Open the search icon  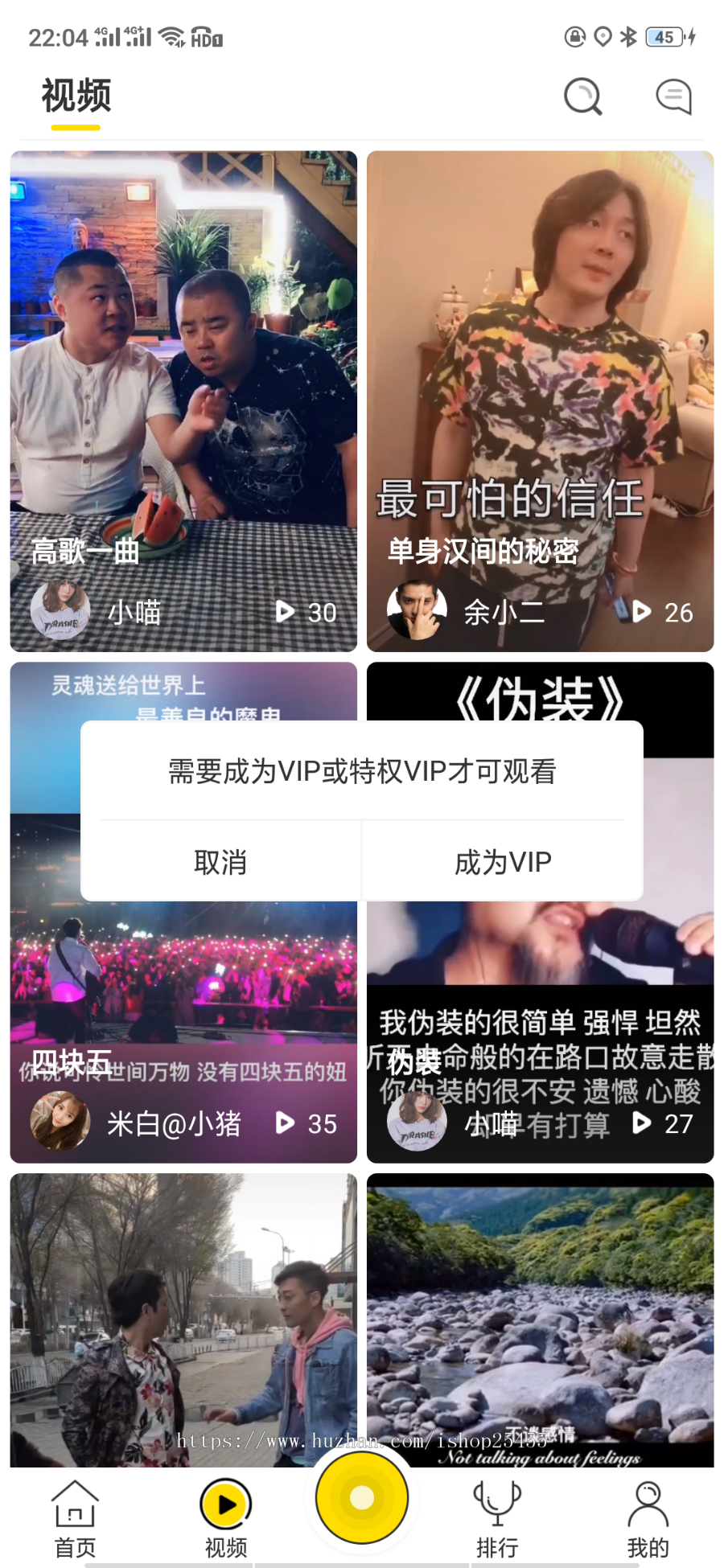583,96
